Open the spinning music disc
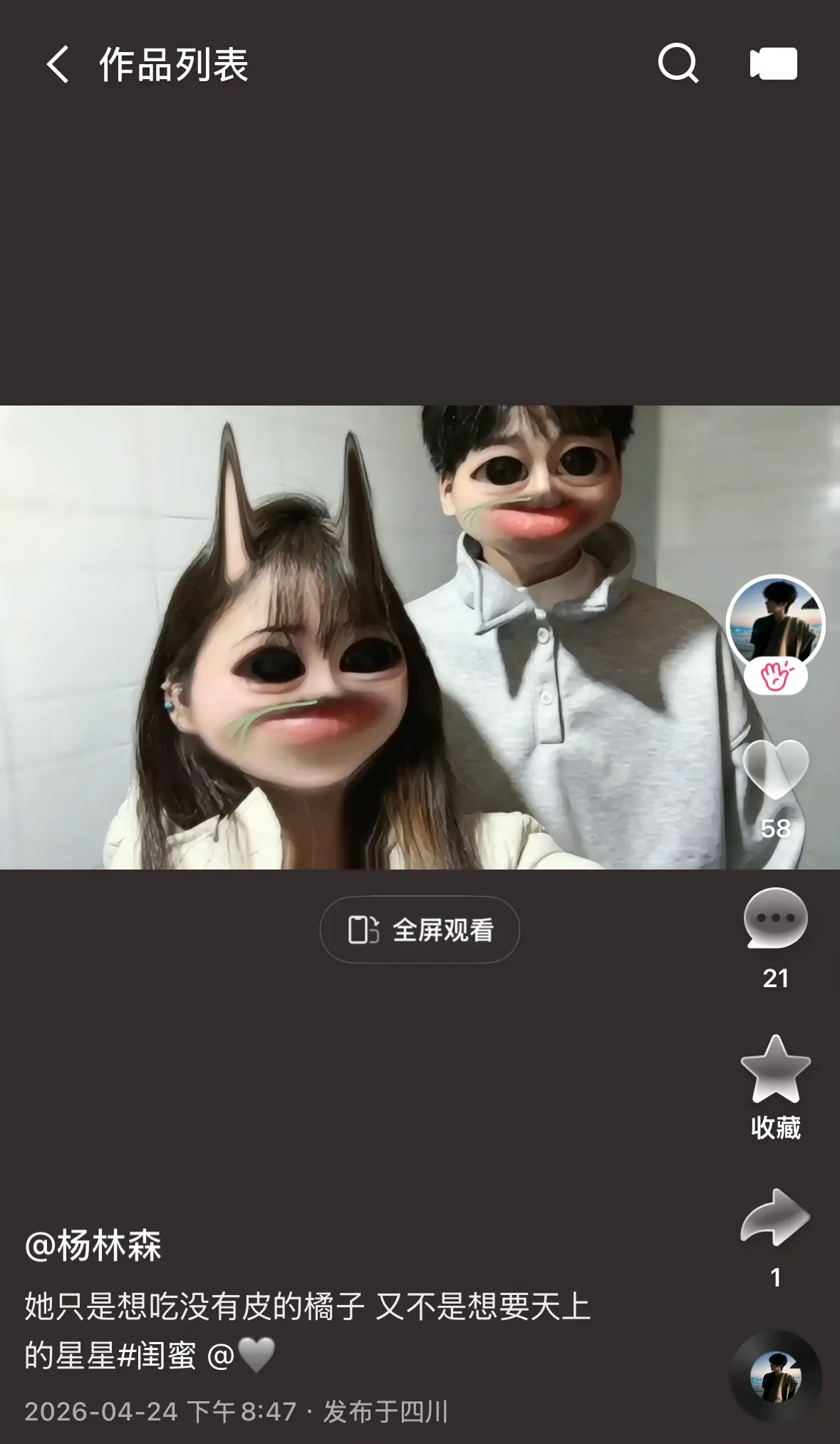 pos(775,1376)
